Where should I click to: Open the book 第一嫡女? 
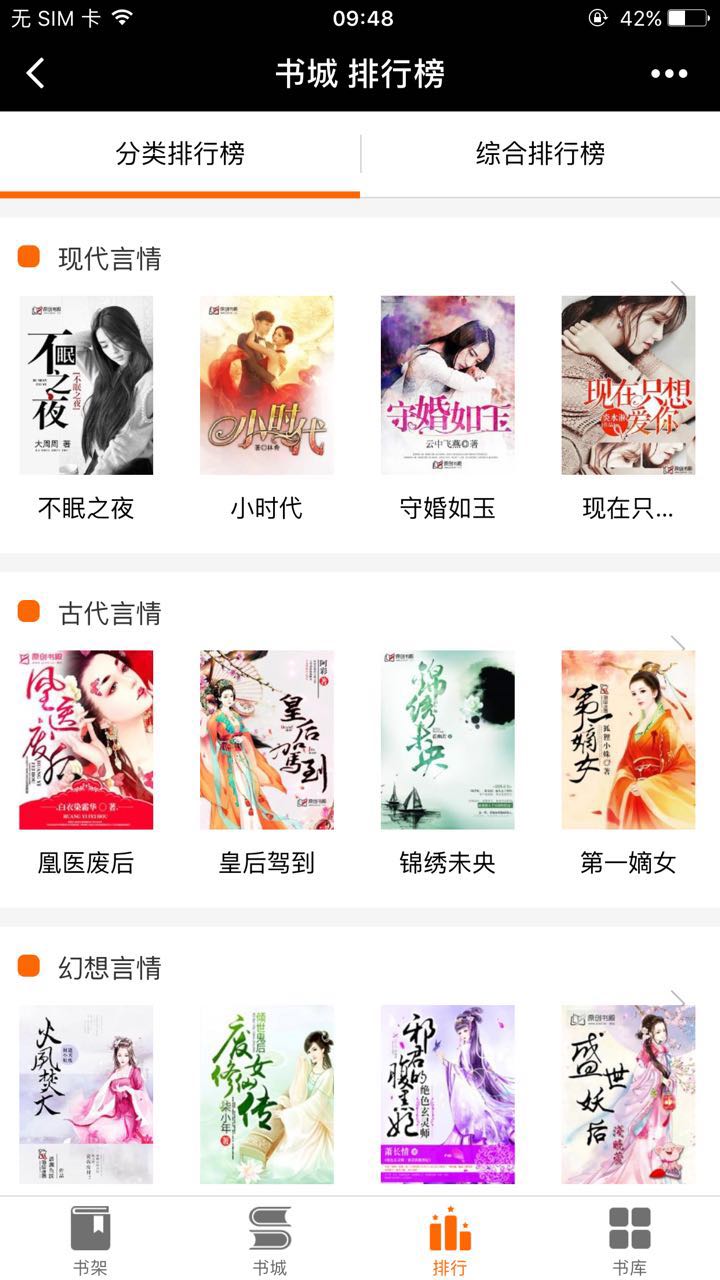(x=628, y=740)
